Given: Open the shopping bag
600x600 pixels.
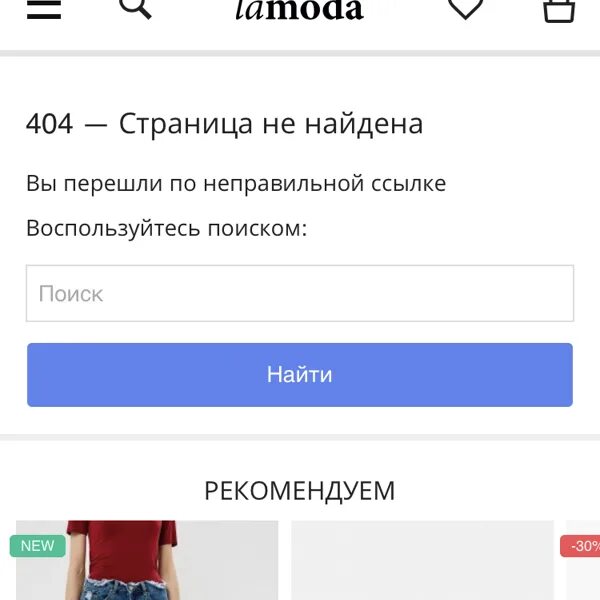Looking at the screenshot, I should click(558, 9).
